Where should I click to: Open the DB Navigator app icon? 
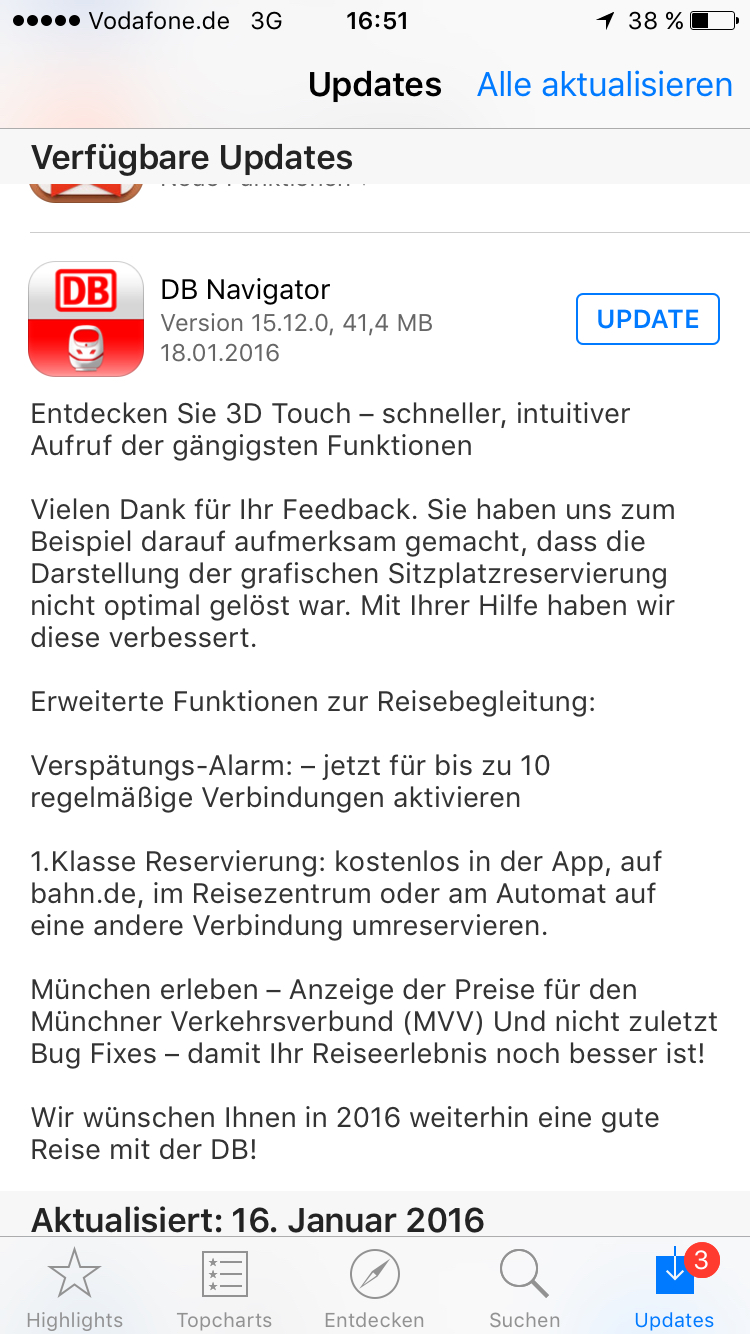tap(86, 319)
